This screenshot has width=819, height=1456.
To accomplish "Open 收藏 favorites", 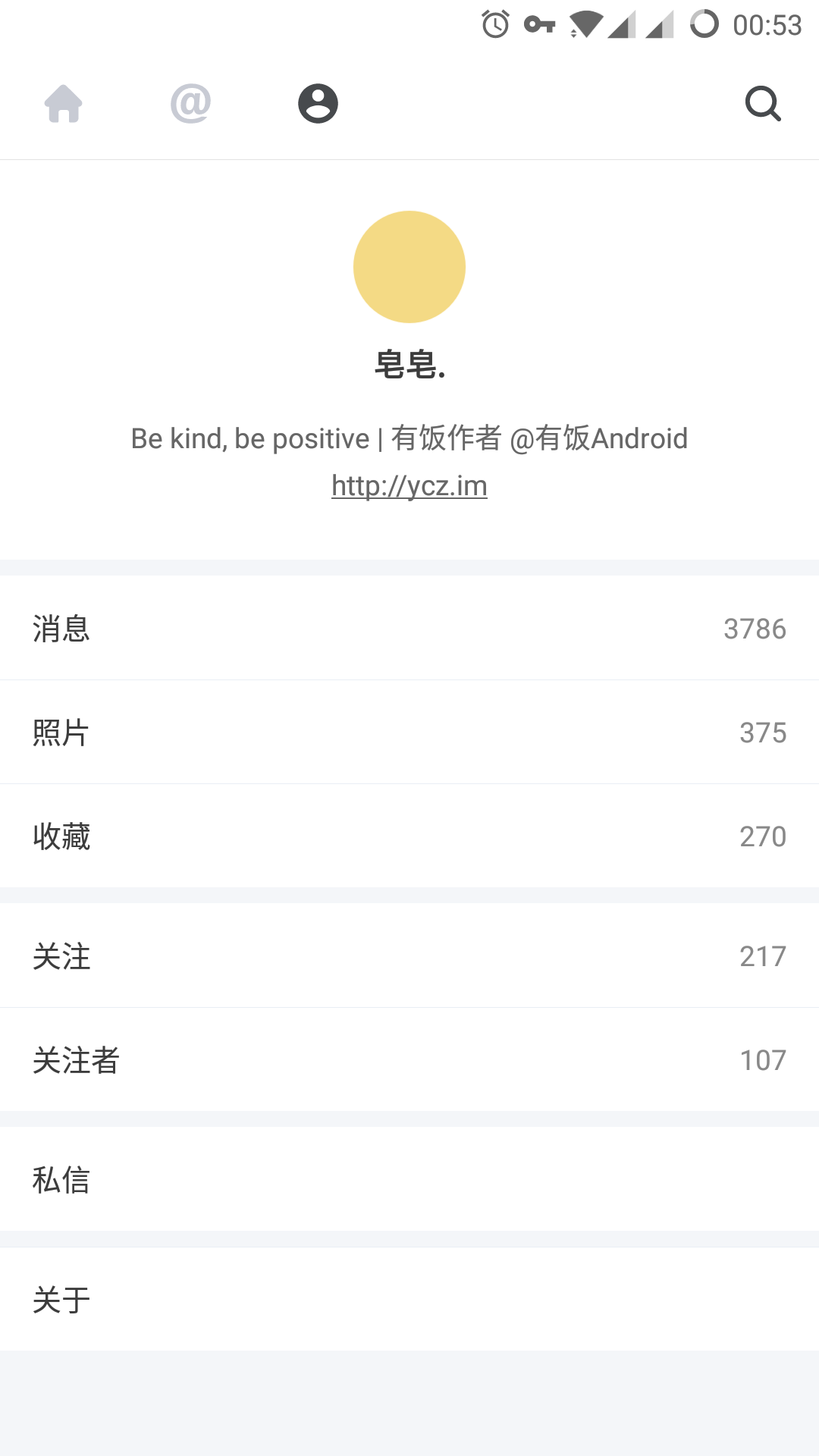I will [409, 836].
